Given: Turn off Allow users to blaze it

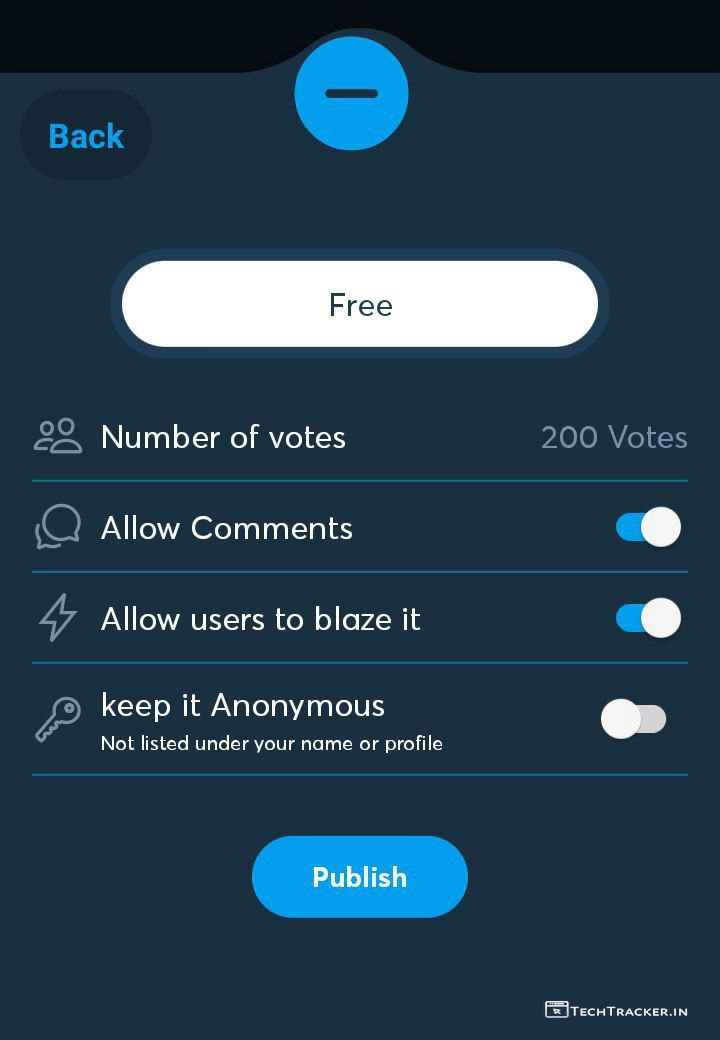Looking at the screenshot, I should [647, 618].
